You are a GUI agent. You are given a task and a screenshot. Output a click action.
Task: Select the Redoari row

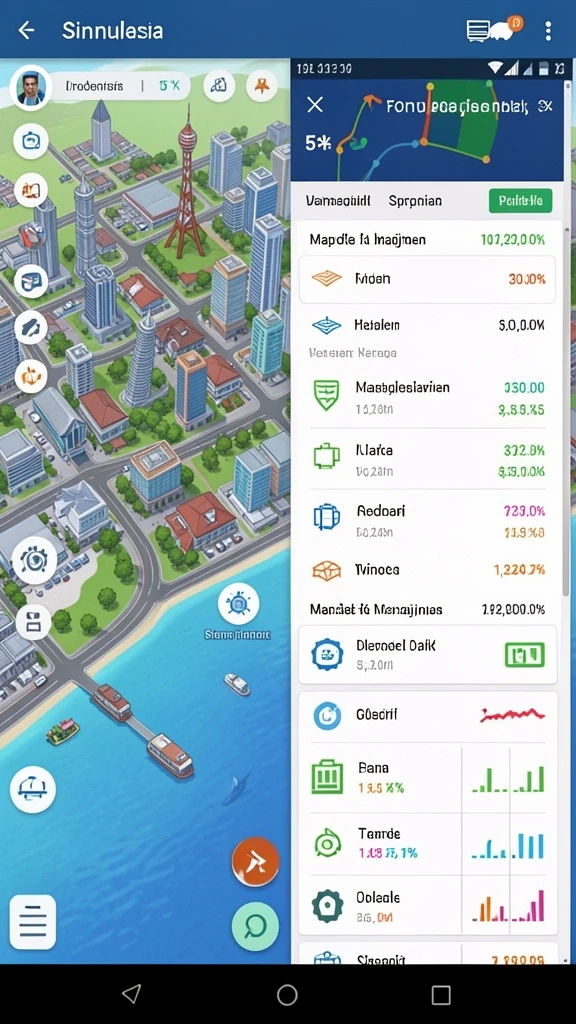pyautogui.click(x=427, y=521)
